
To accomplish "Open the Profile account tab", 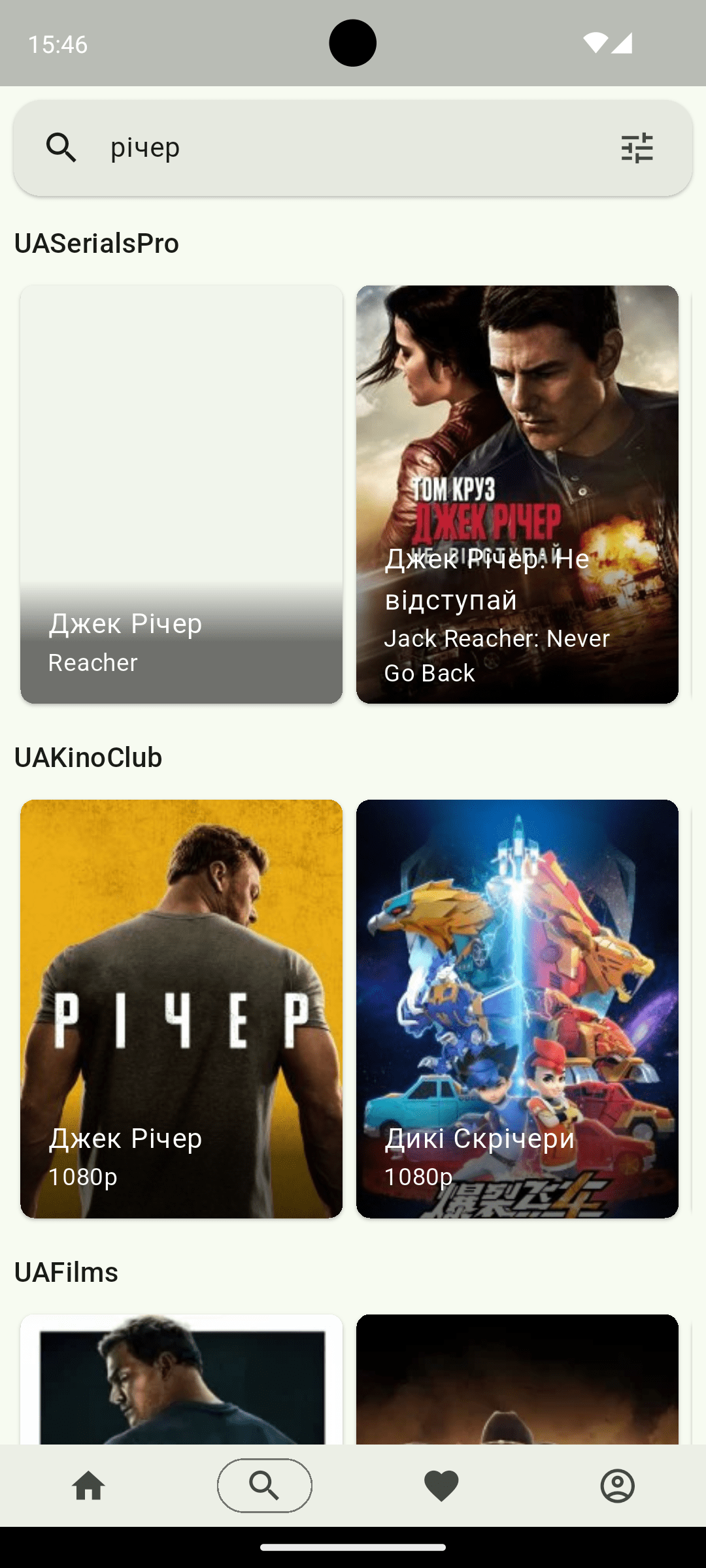I will [x=617, y=1486].
